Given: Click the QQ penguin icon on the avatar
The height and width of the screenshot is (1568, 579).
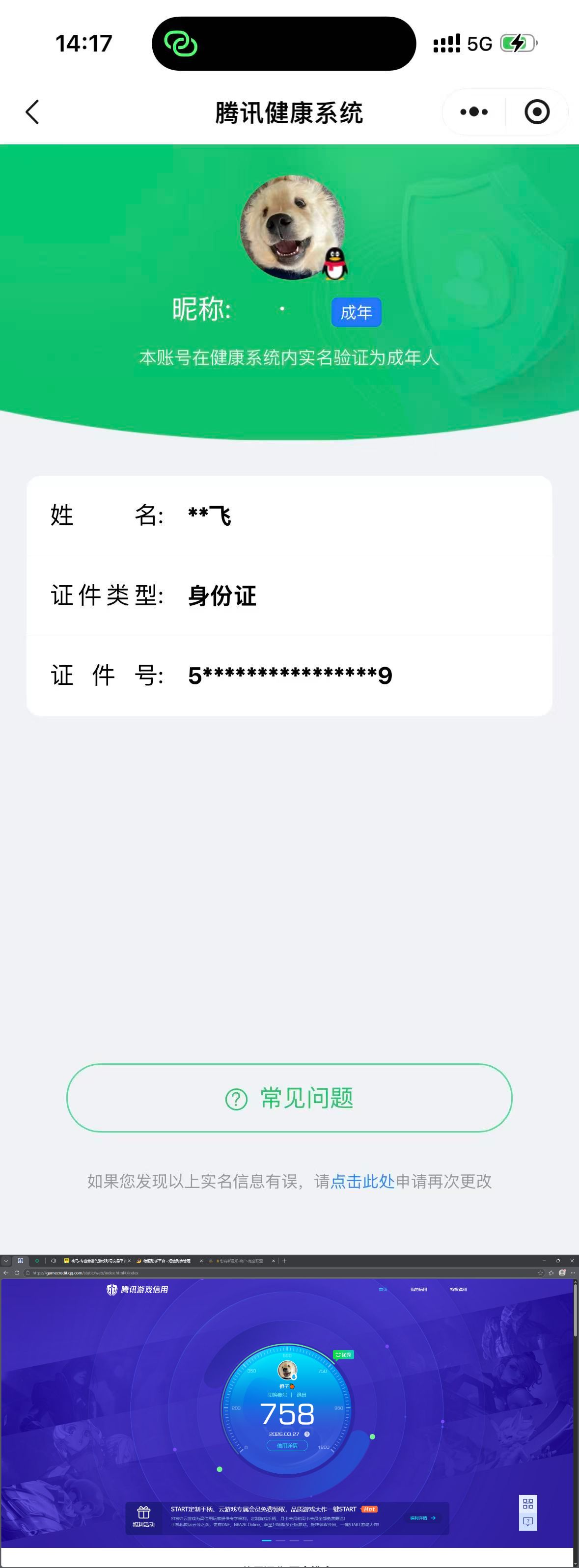Looking at the screenshot, I should click(334, 264).
